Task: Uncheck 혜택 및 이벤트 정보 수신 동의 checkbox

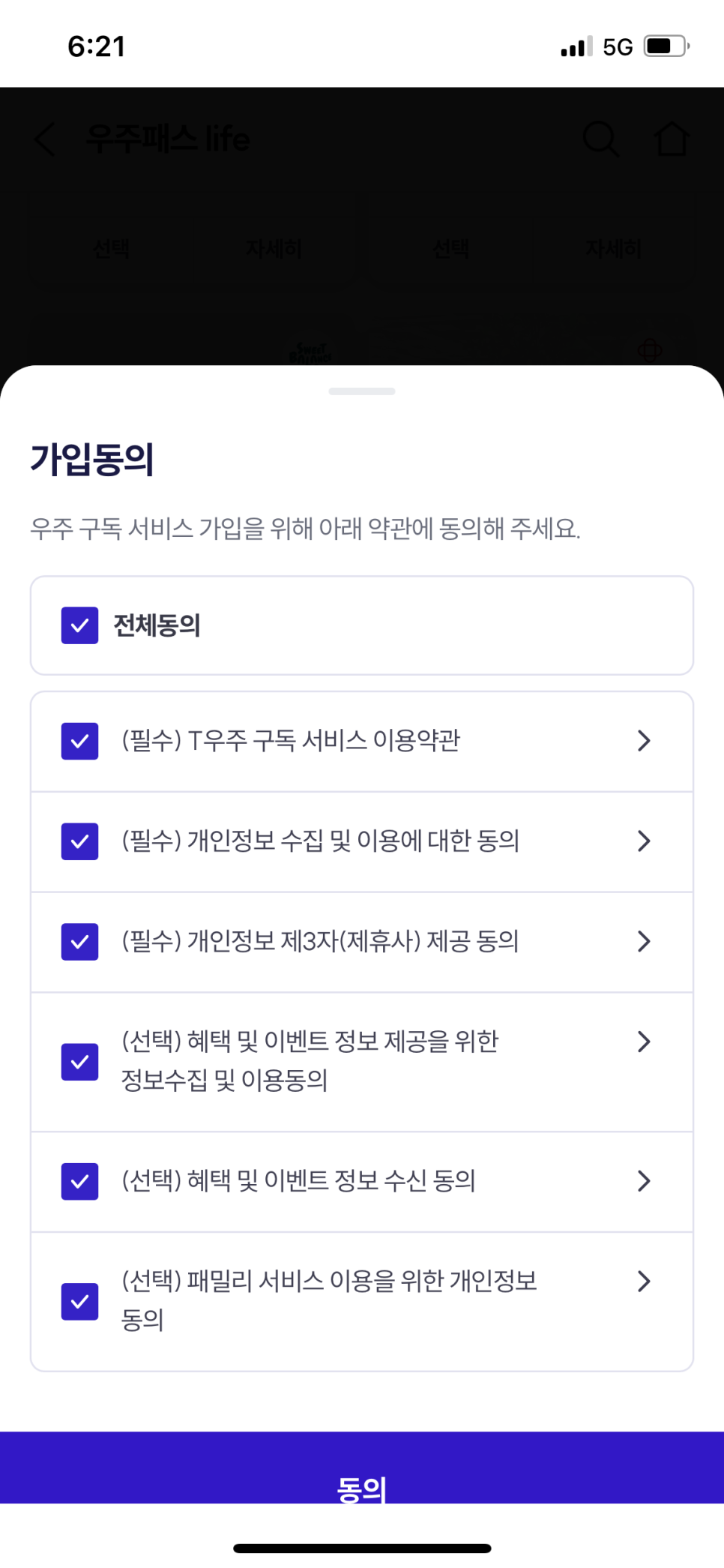Action: coord(79,1182)
